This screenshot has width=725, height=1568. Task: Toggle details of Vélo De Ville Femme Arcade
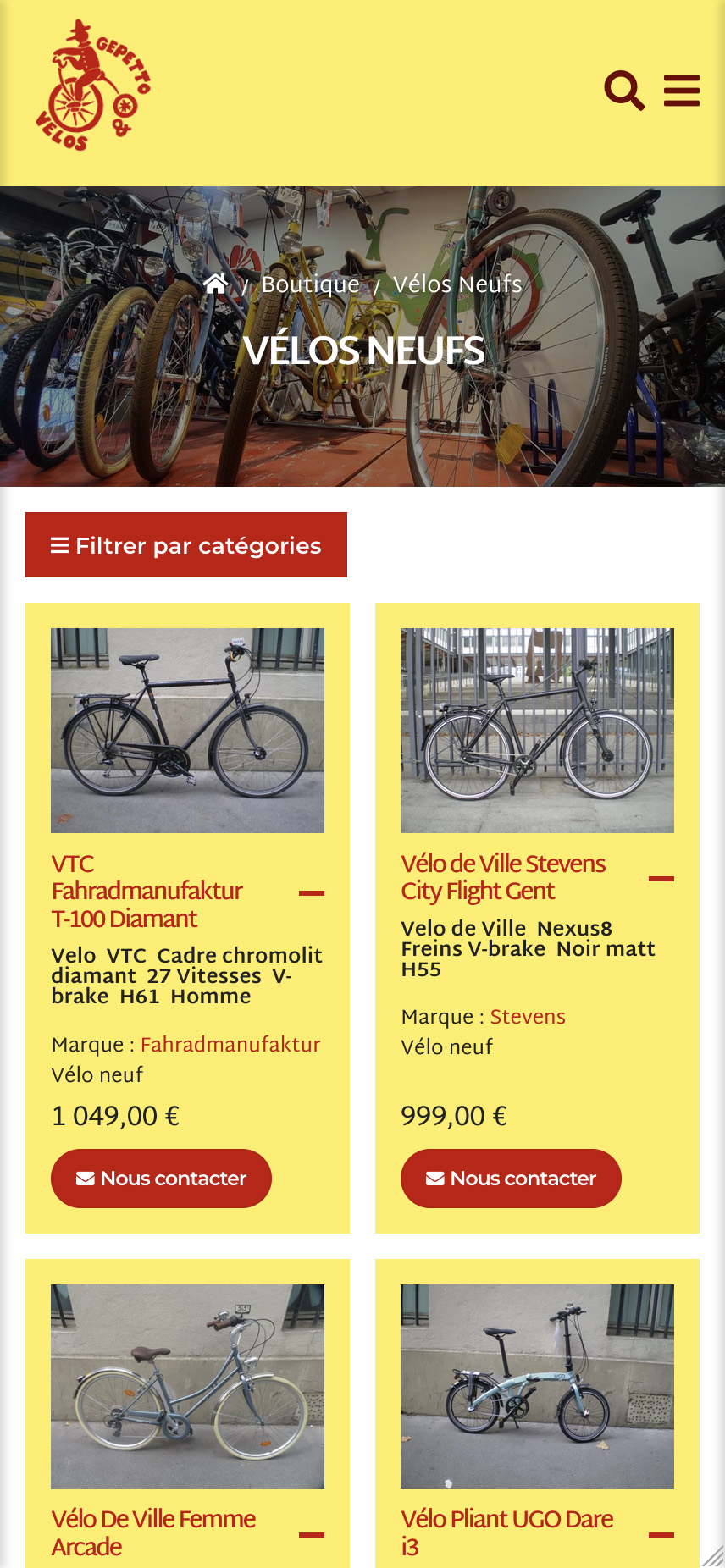point(312,1534)
